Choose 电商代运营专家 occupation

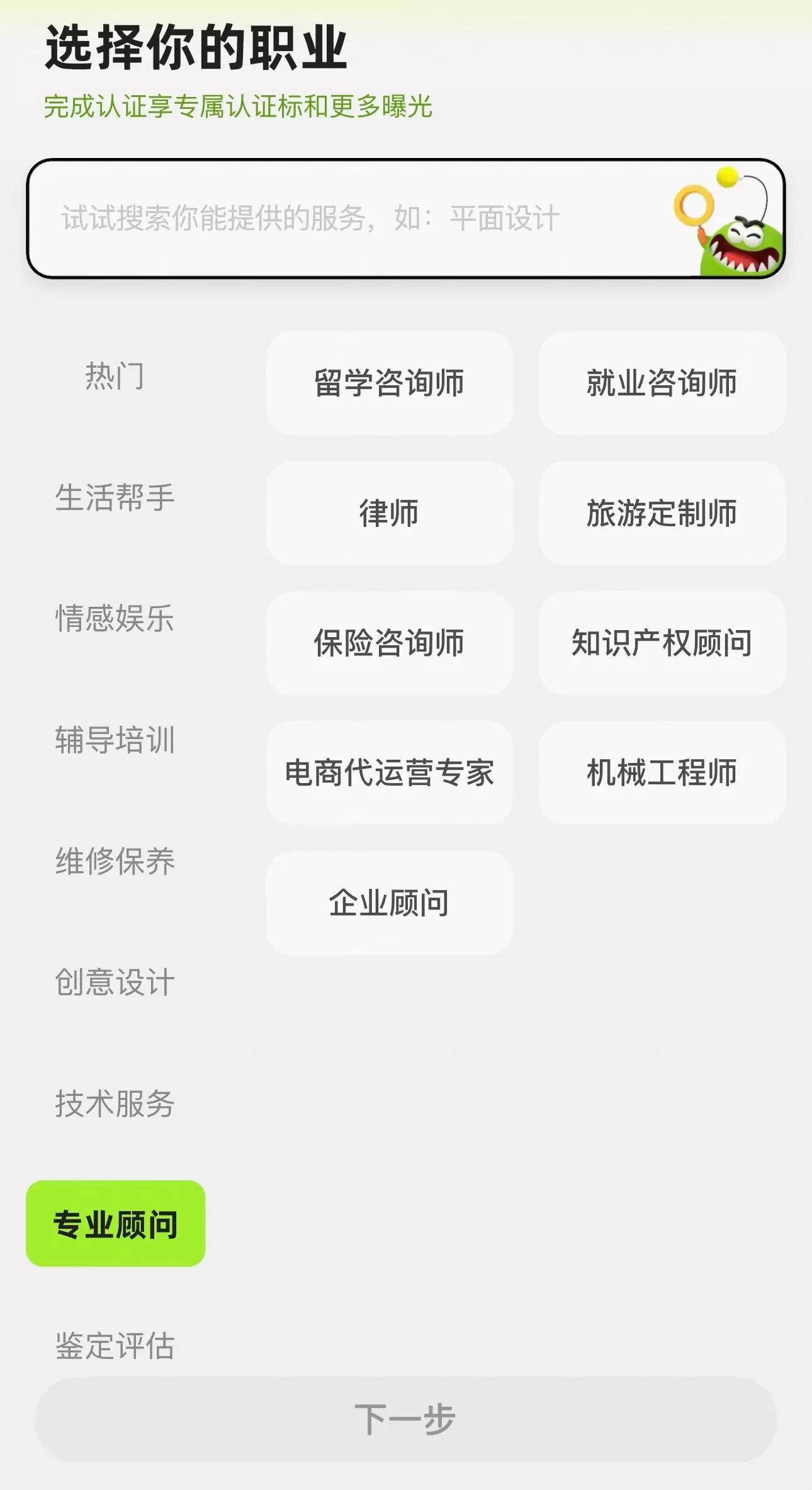click(x=389, y=773)
